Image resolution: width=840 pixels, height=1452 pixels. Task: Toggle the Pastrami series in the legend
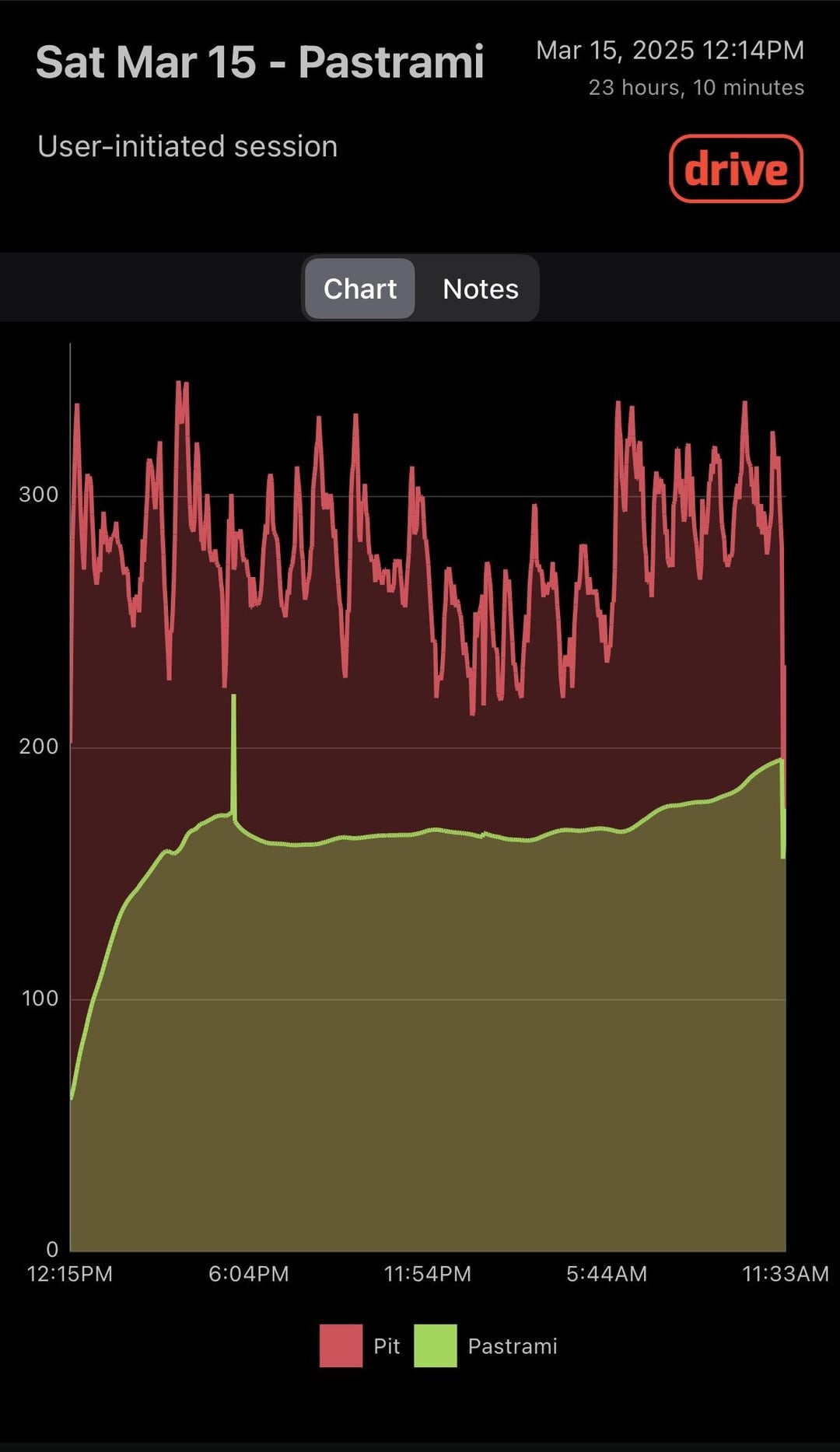coord(486,1346)
